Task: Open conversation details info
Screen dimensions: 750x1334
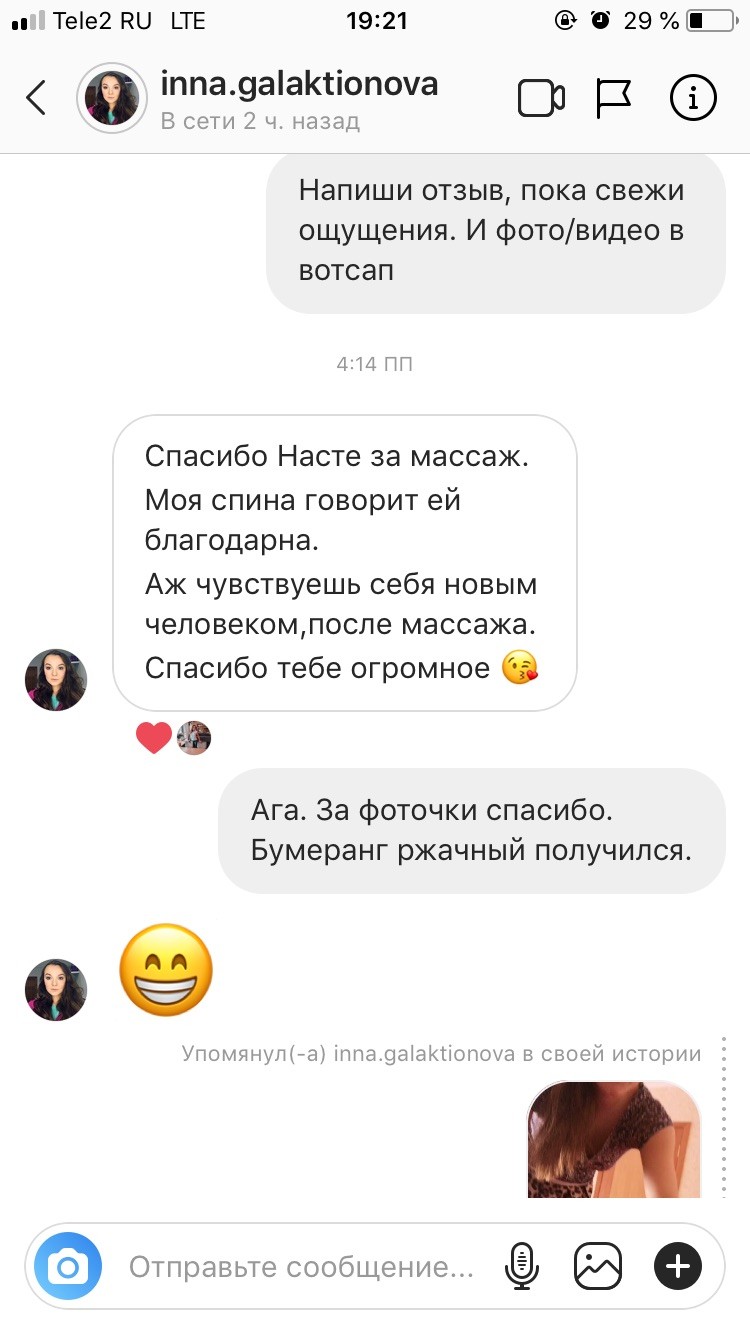Action: 692,98
